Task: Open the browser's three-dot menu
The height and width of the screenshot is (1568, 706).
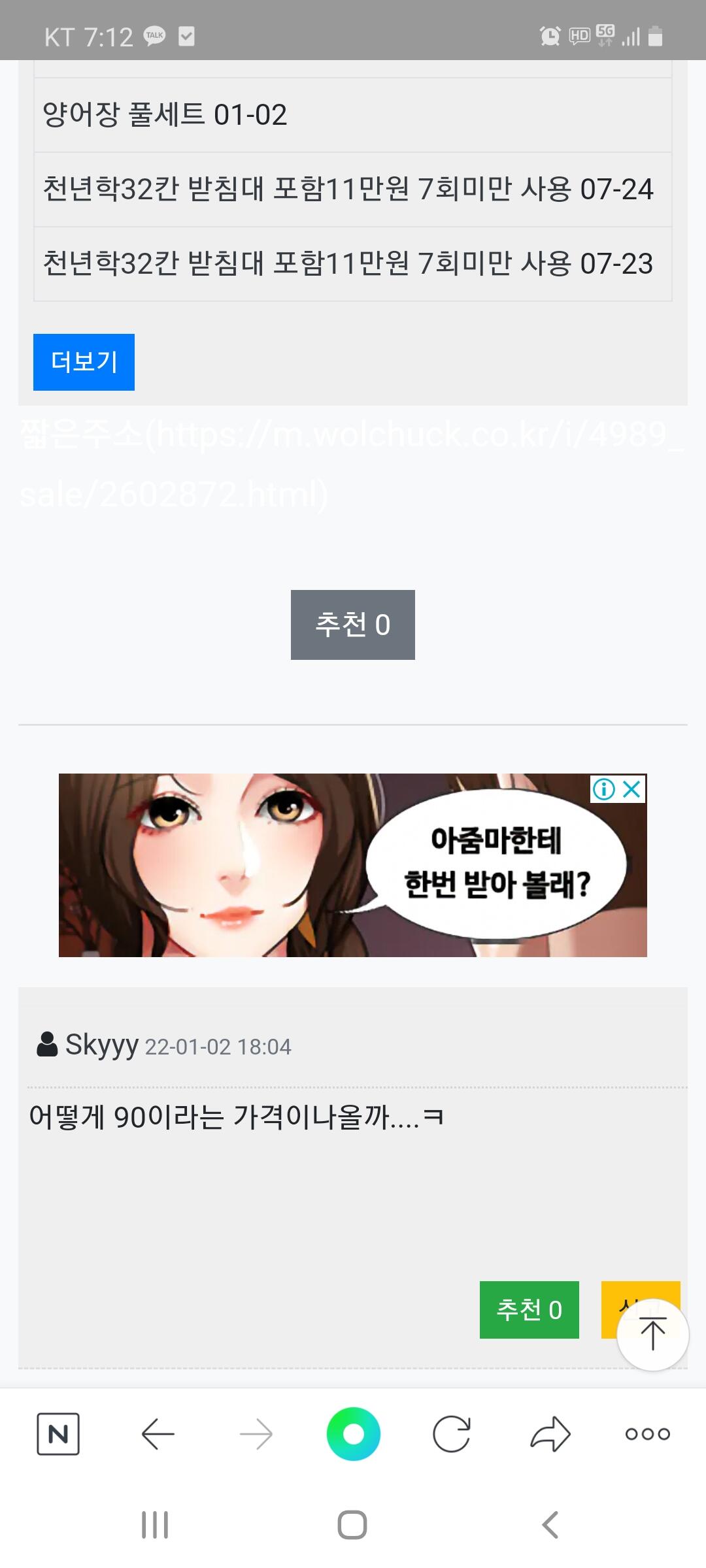Action: (648, 1434)
